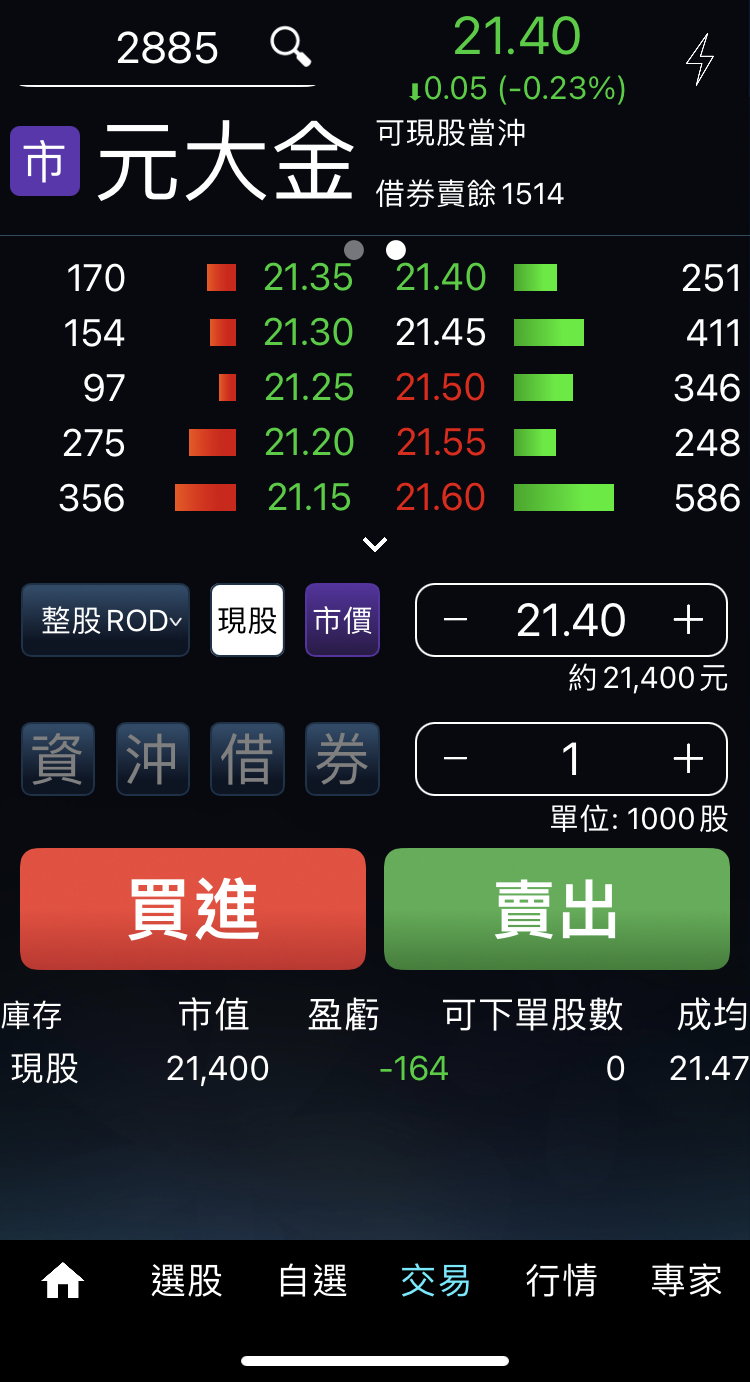This screenshot has width=750, height=1382.
Task: Increase the price with the plus button
Action: [x=688, y=620]
